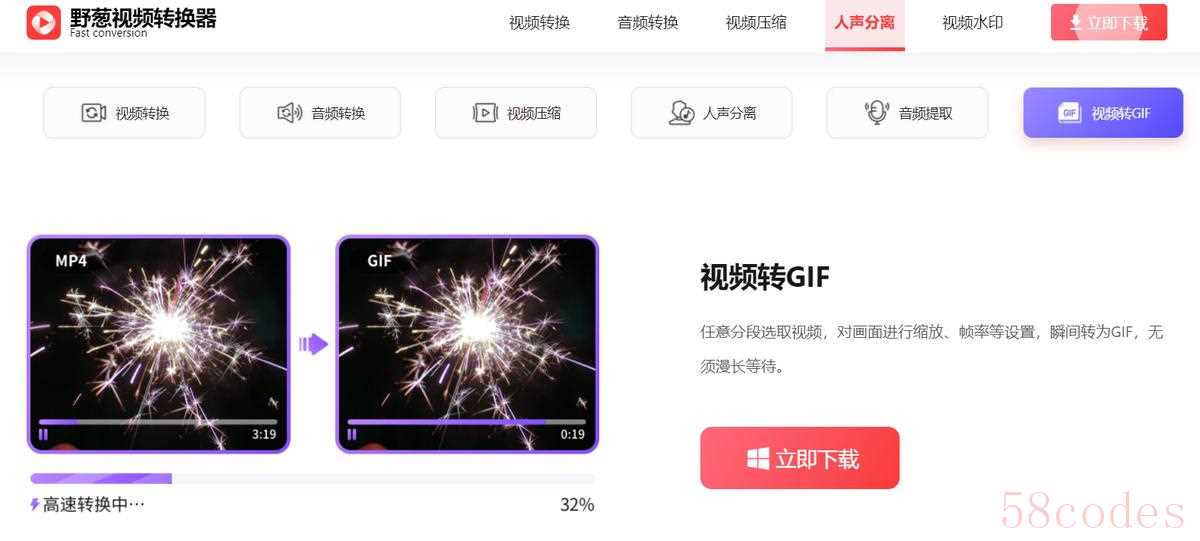1200x541 pixels.
Task: Open 视频转换 in the header navigation
Action: click(x=539, y=22)
